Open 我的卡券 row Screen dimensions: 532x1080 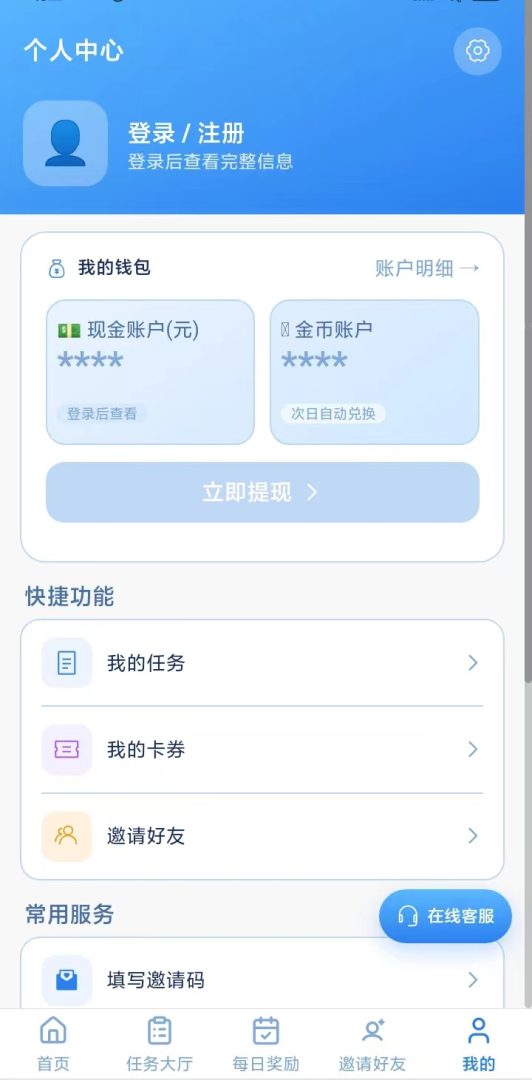pos(263,749)
